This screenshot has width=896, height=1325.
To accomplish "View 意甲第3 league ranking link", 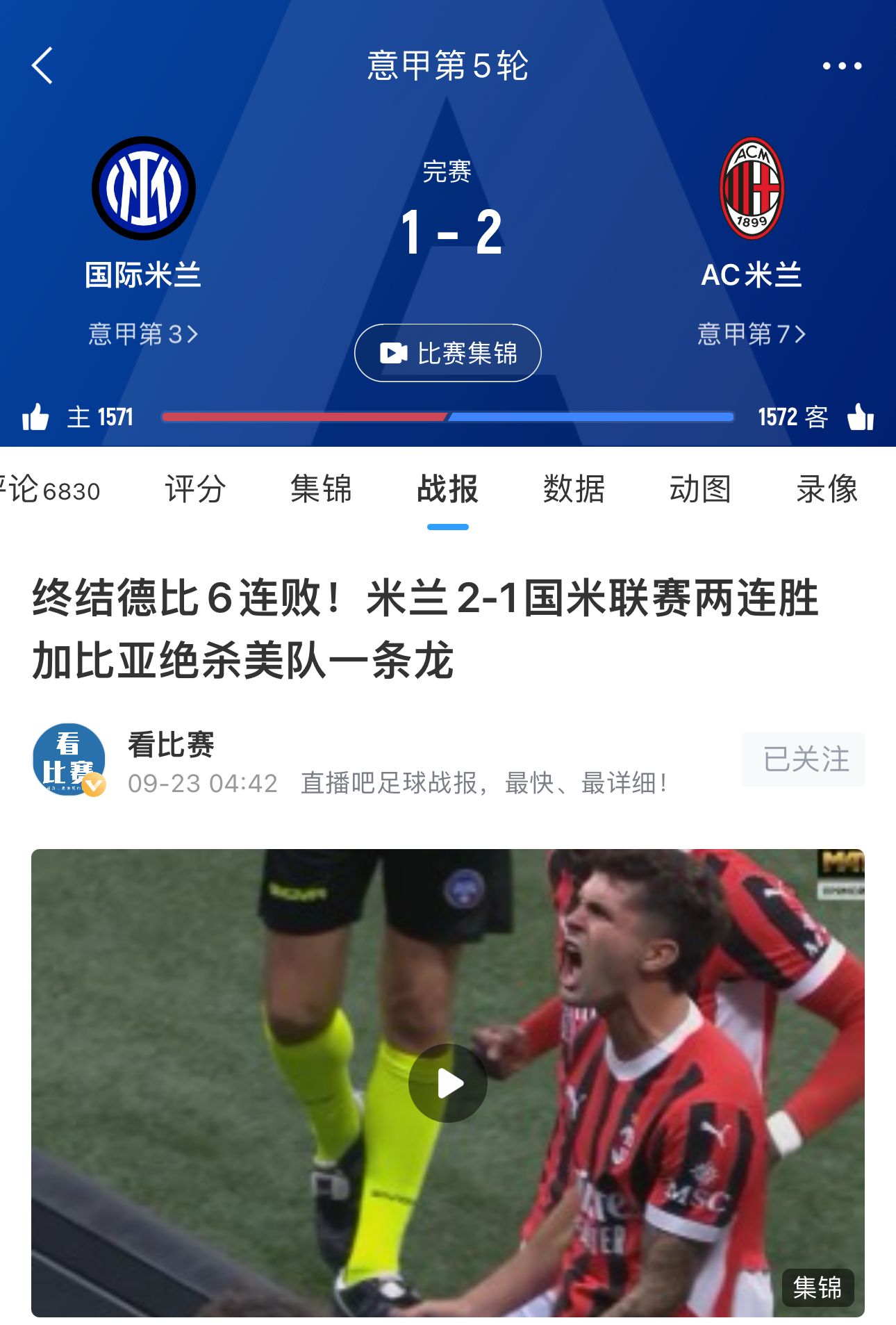I will [x=144, y=334].
